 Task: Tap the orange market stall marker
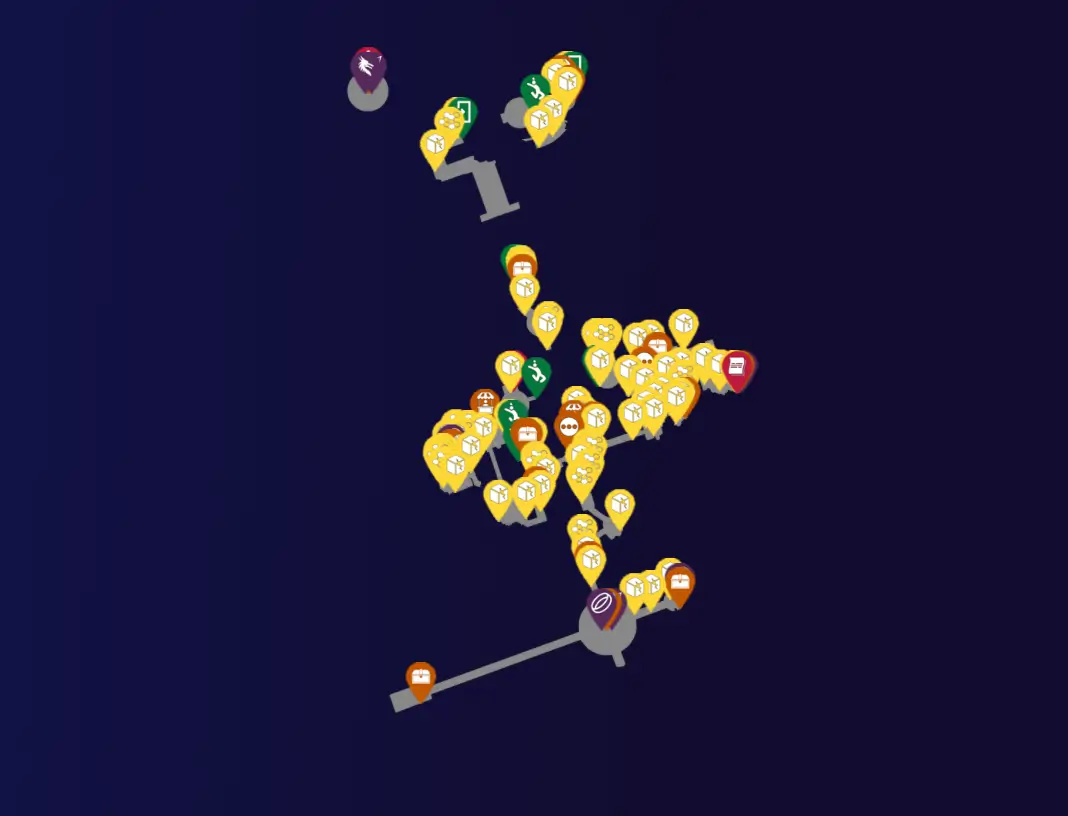coord(485,402)
